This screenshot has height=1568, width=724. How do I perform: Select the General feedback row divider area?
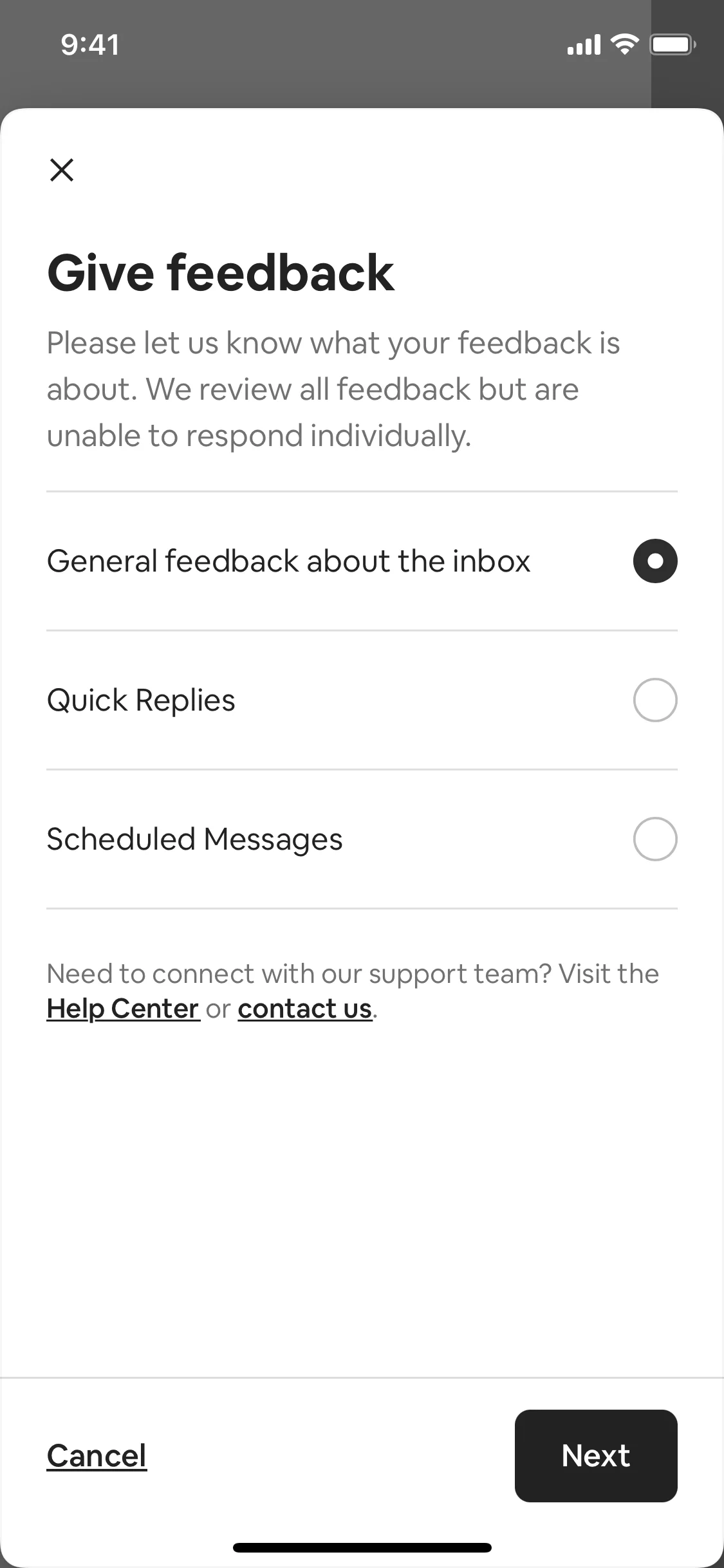(362, 630)
